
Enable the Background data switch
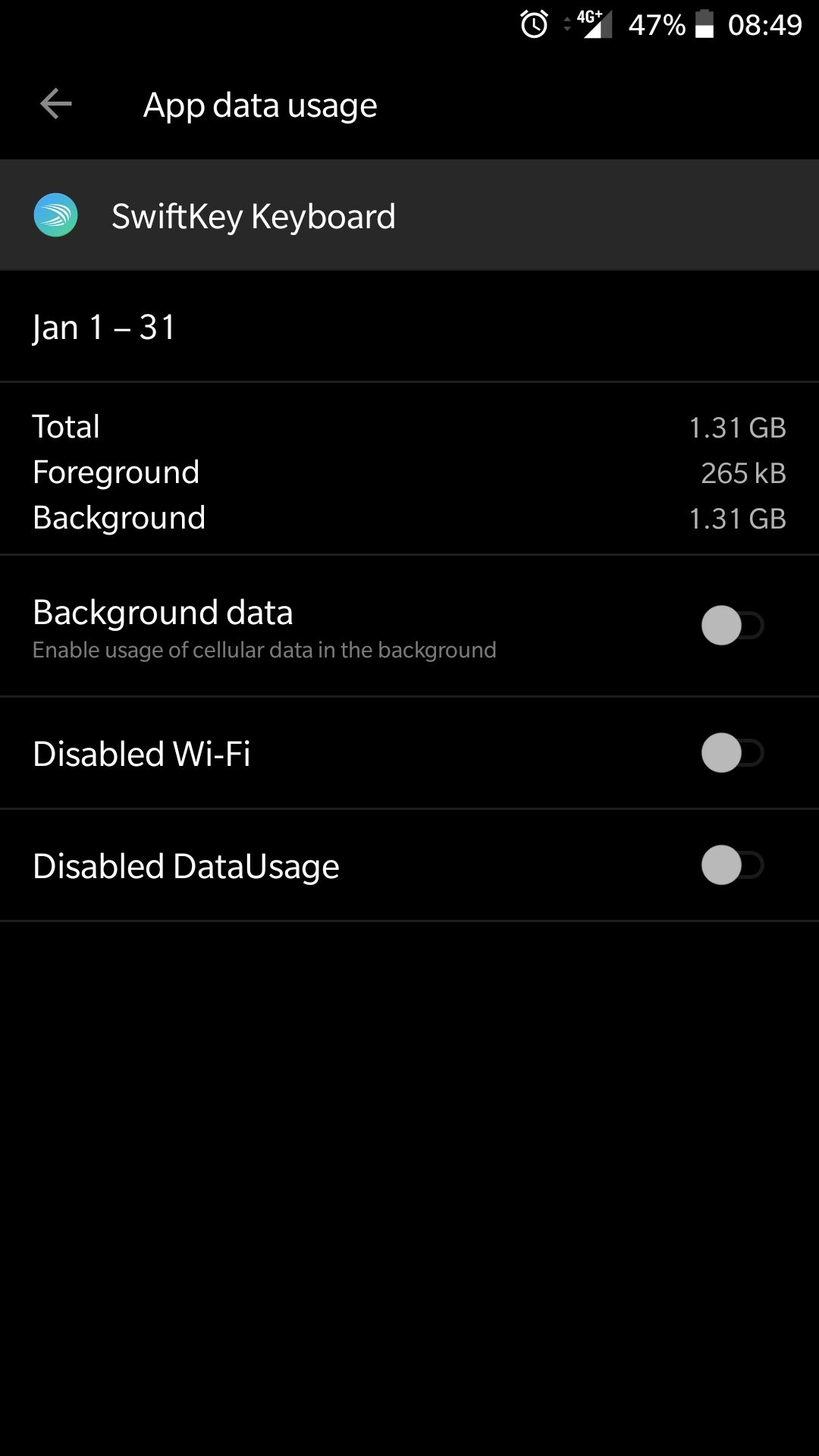point(732,626)
